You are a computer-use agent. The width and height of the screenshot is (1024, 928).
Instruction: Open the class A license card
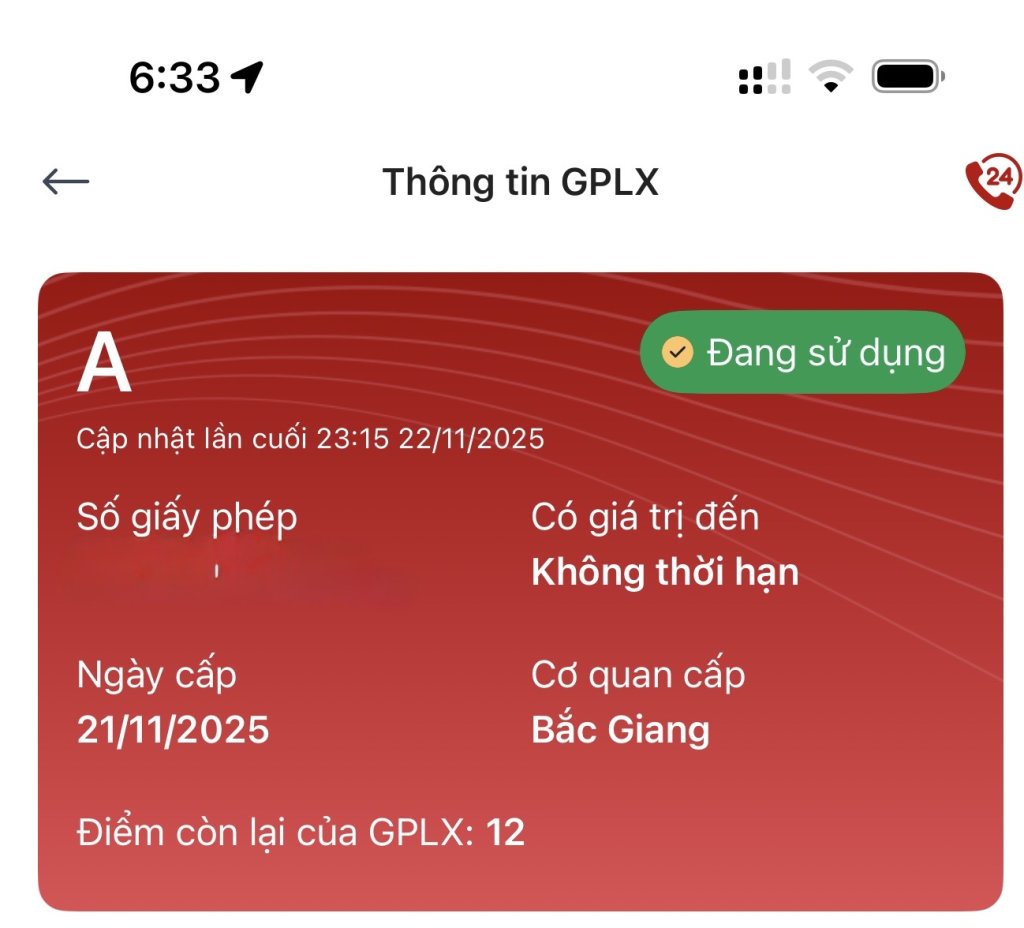(x=520, y=590)
